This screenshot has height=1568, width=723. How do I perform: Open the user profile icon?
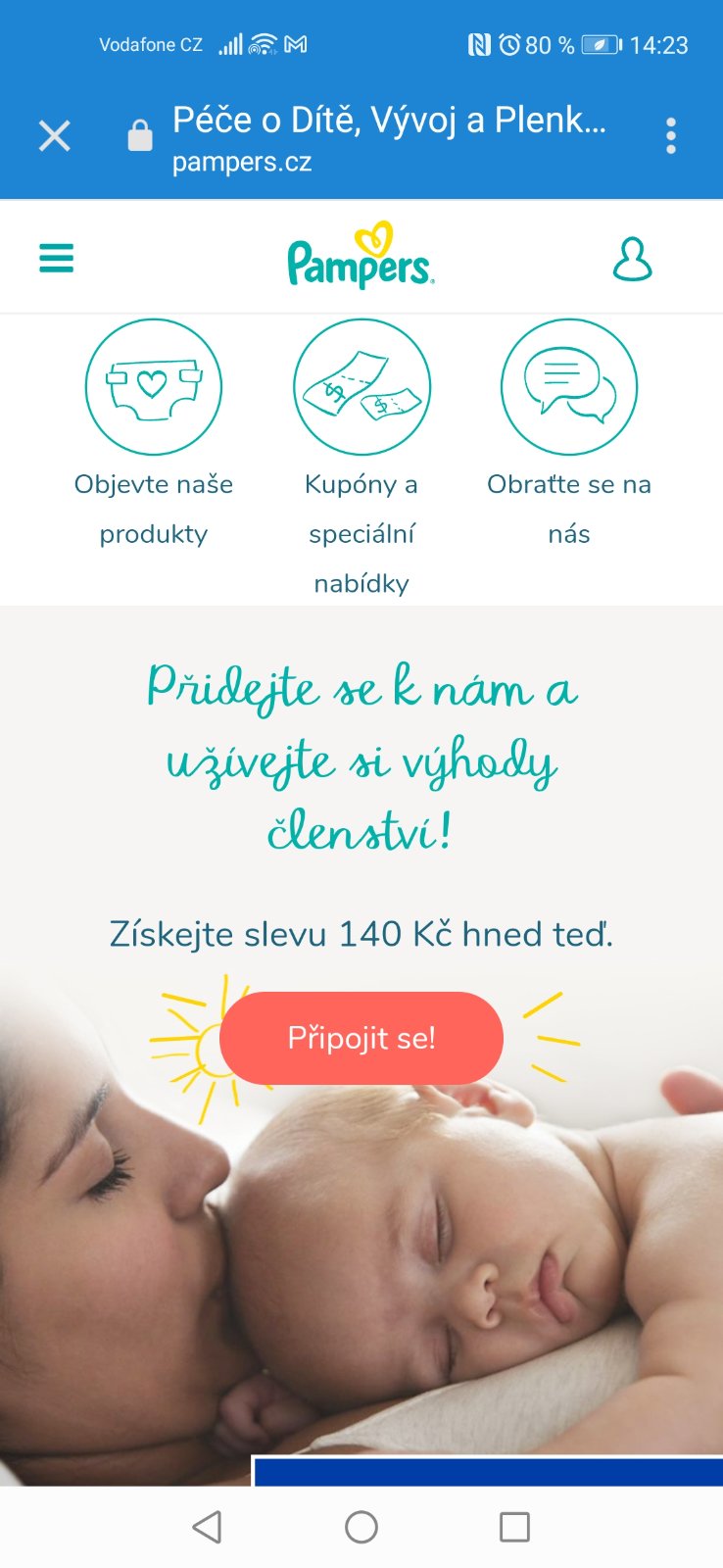click(632, 260)
